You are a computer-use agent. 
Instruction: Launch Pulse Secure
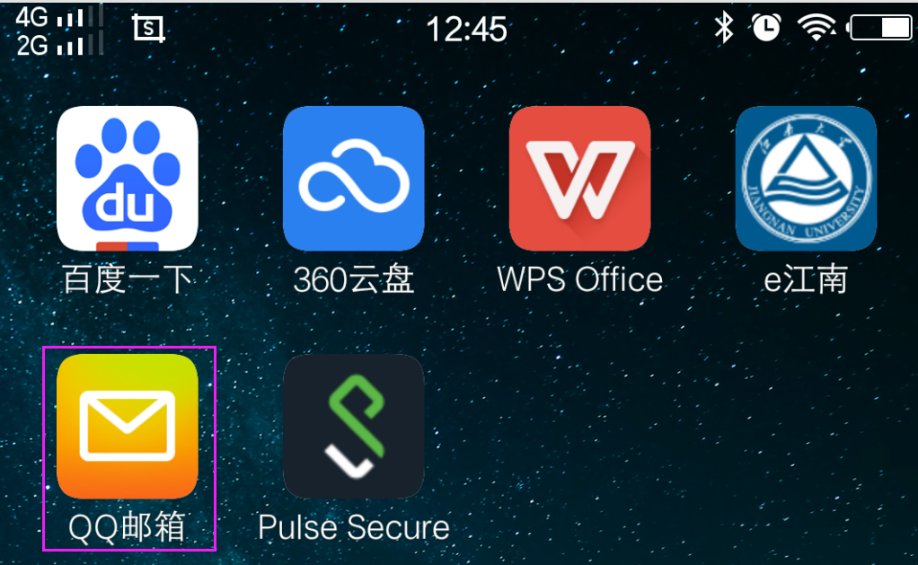[353, 426]
